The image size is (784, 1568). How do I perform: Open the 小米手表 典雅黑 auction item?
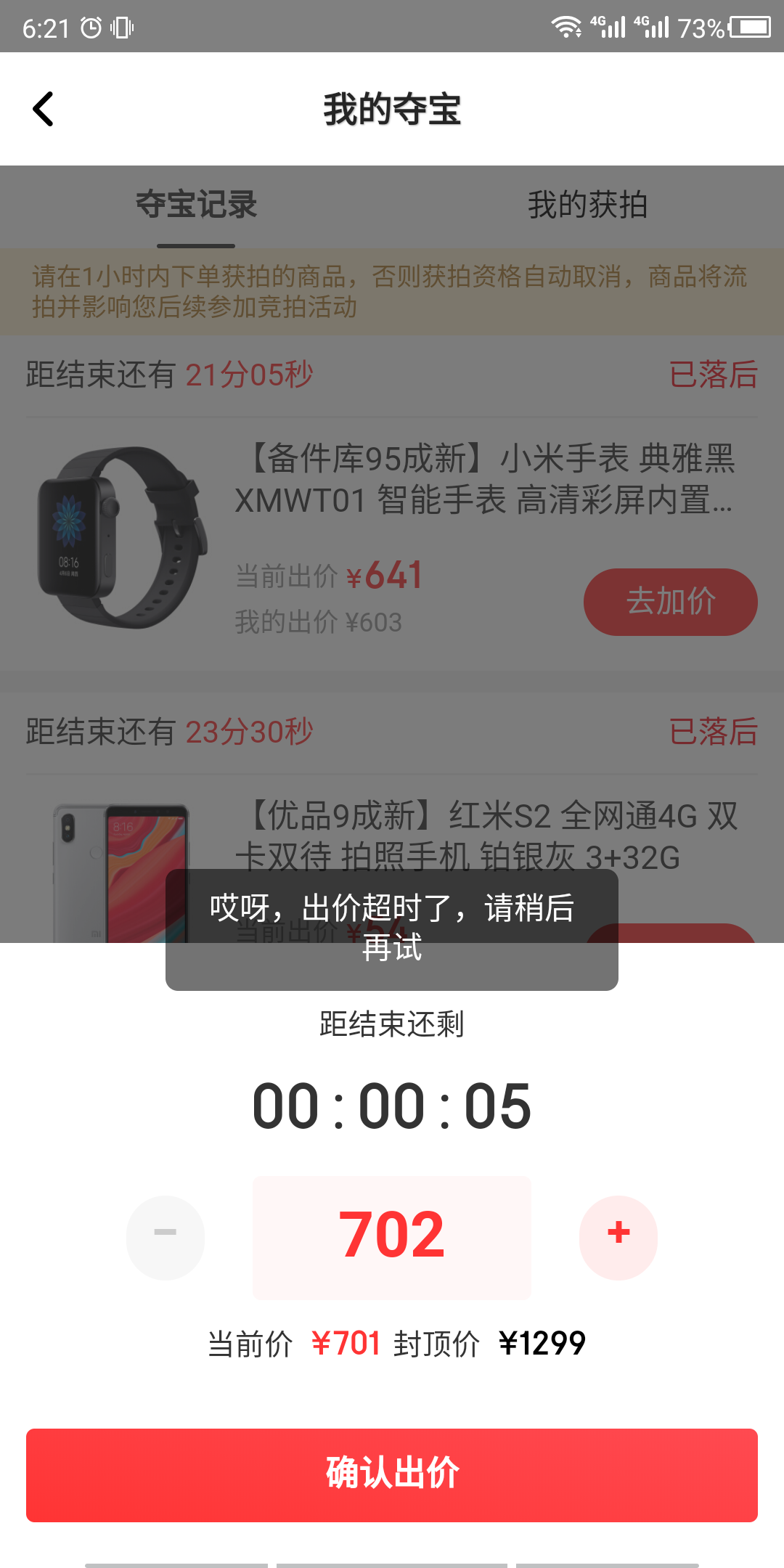point(485,479)
